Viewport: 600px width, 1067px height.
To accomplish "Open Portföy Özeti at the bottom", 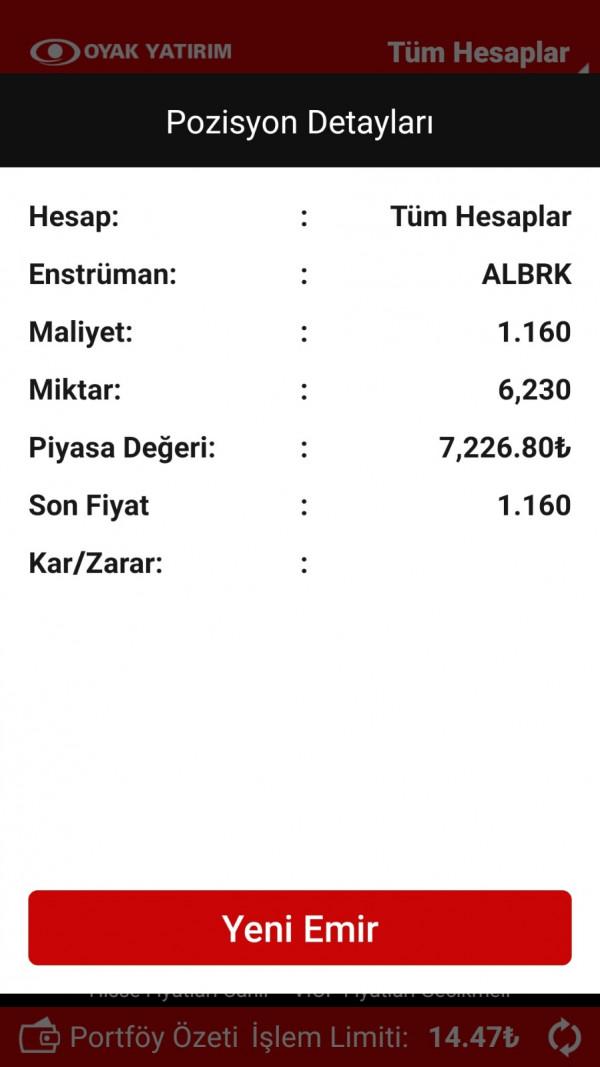I will tap(129, 1038).
